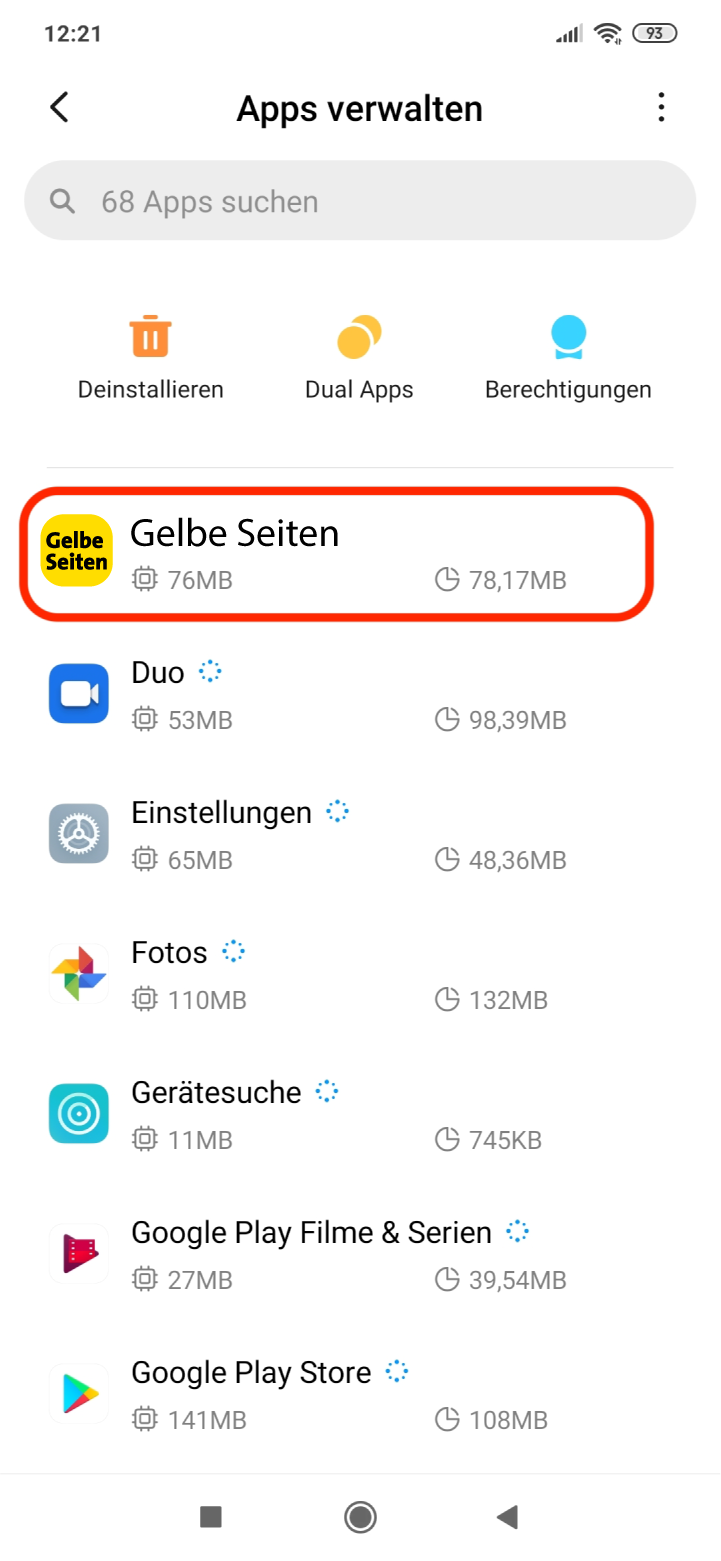The image size is (721, 1561).
Task: Tap the 68 Apps suchen search field
Action: coord(360,201)
